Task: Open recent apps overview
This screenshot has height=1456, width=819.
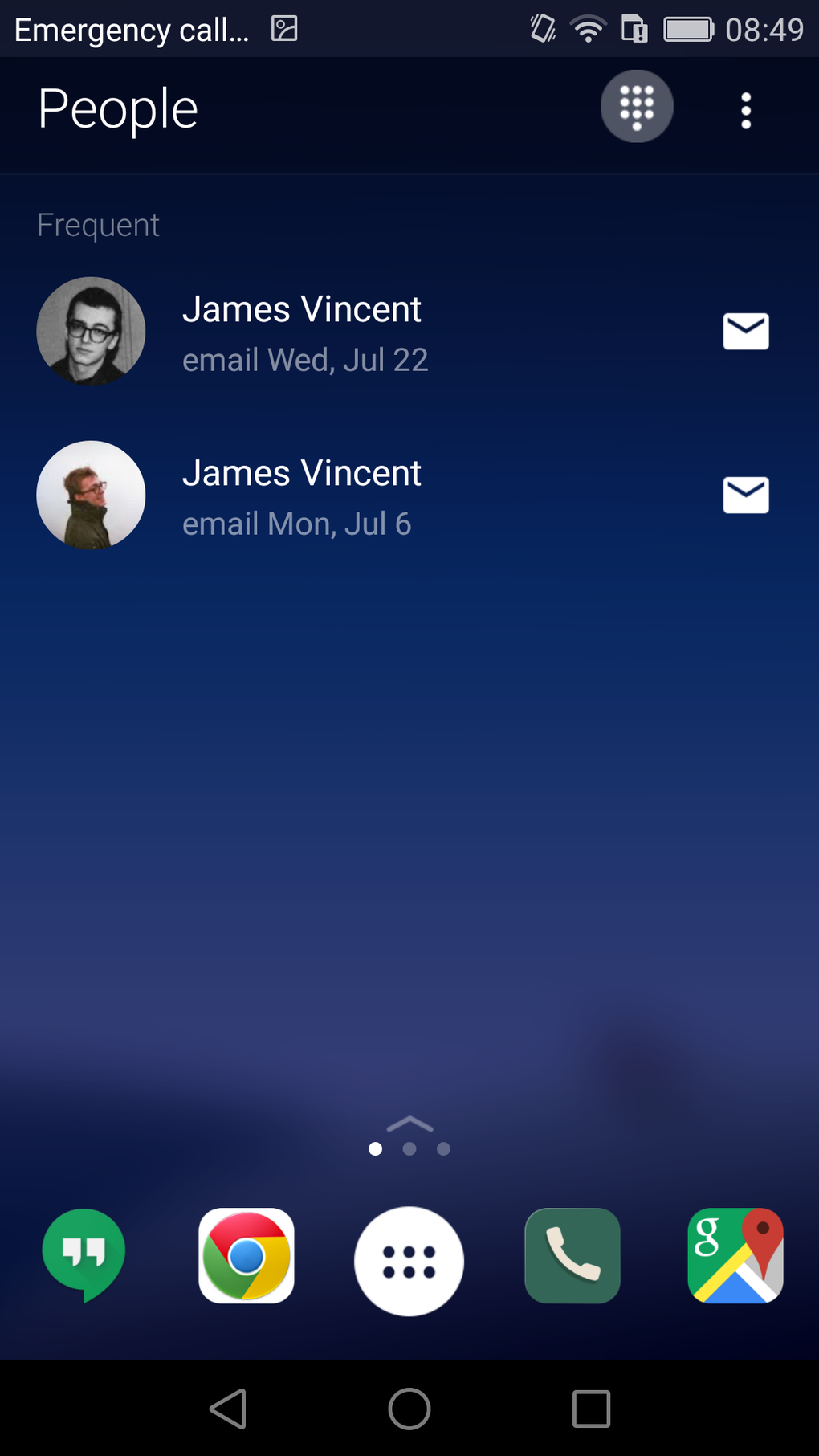Action: tap(591, 1409)
